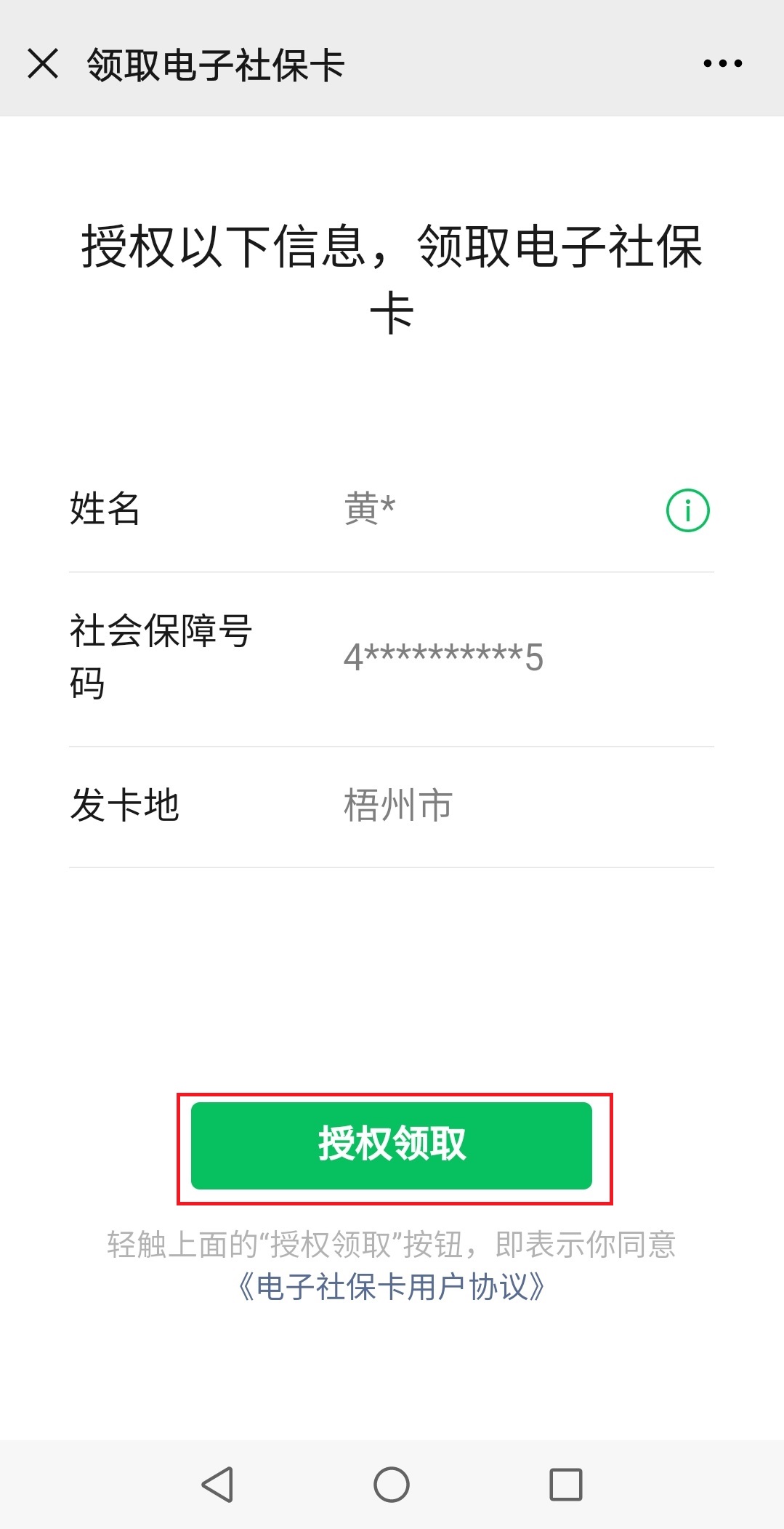
Task: Open the three-dot overflow menu
Action: [x=722, y=64]
